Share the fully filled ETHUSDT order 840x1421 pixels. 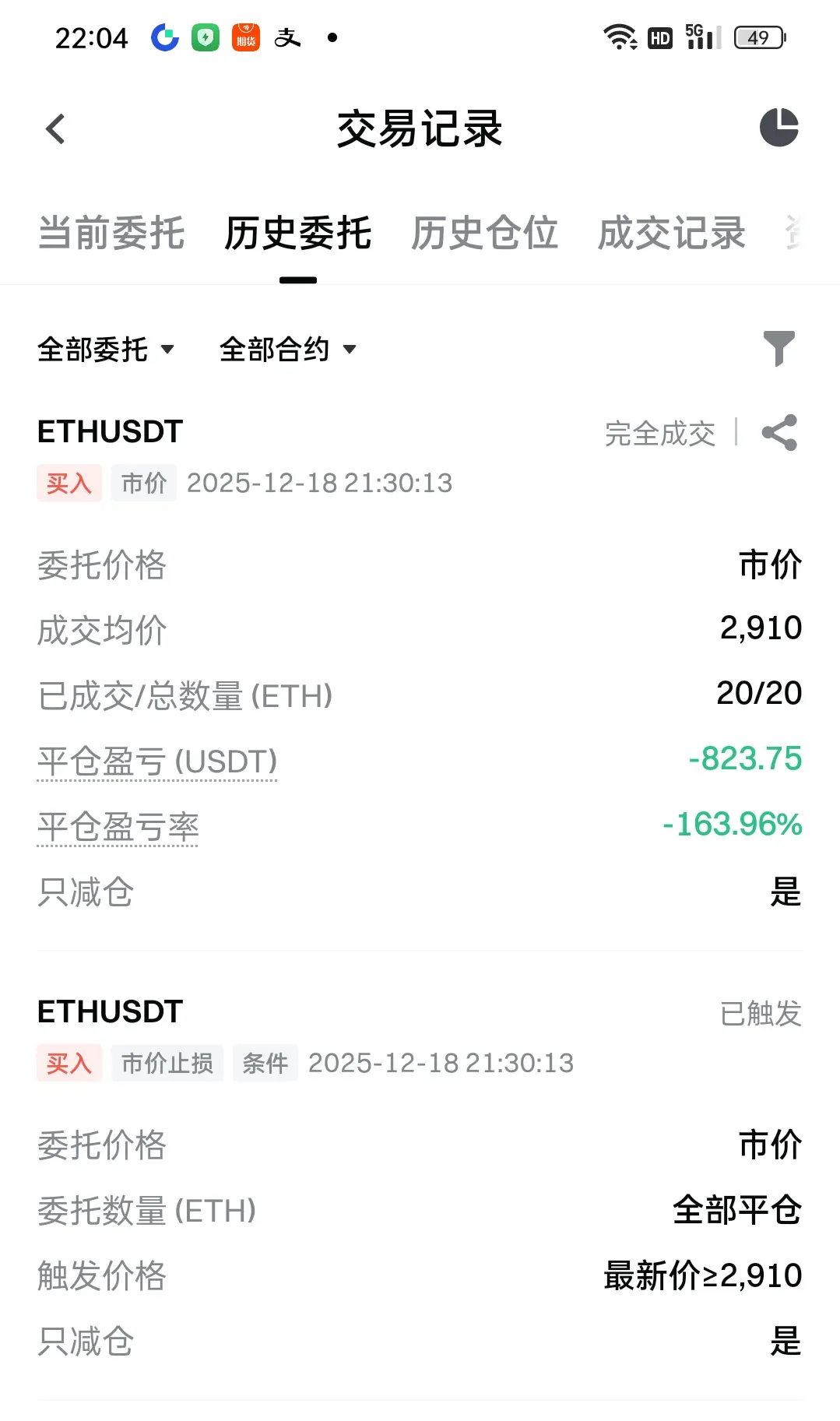coord(779,433)
